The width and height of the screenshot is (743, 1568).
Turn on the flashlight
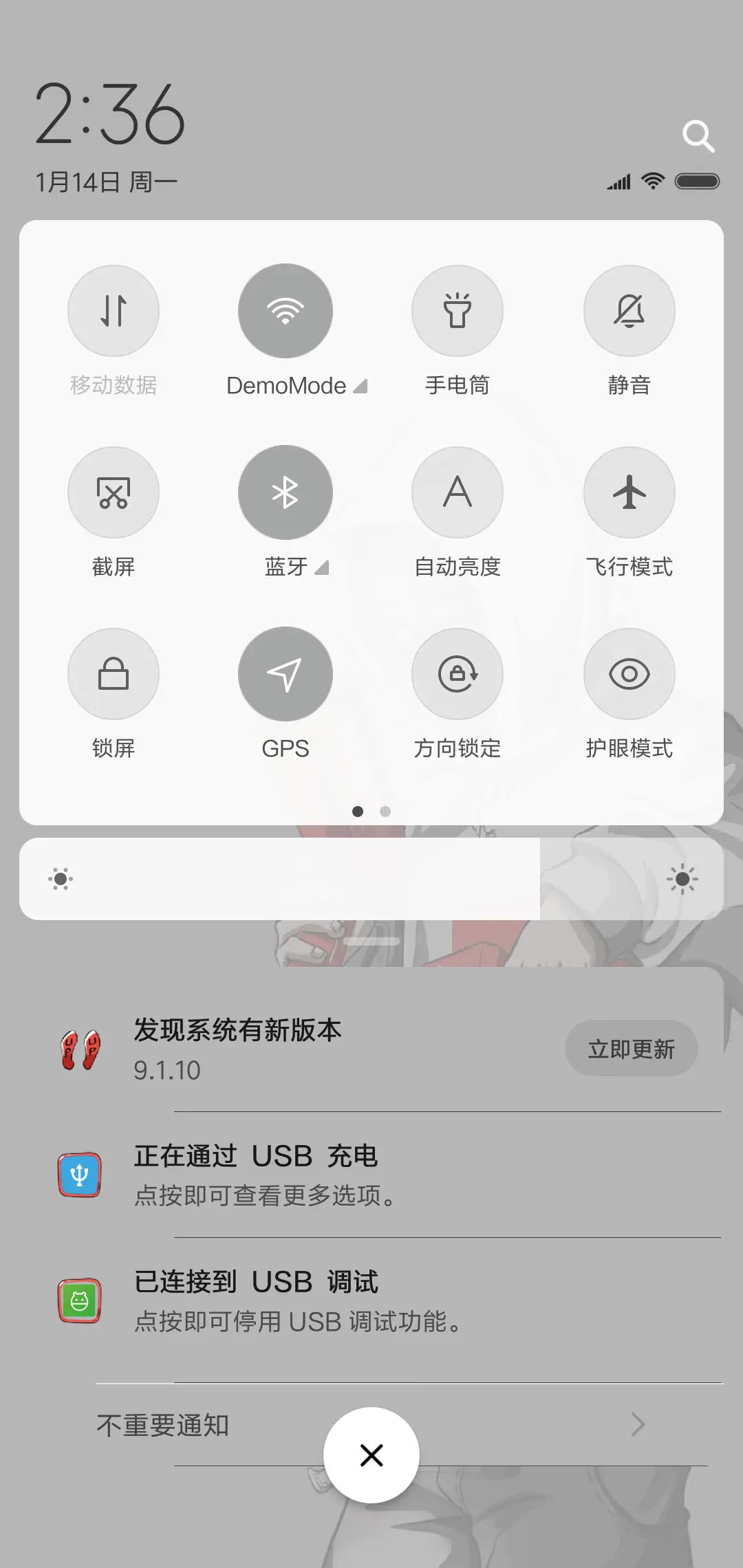click(x=457, y=311)
